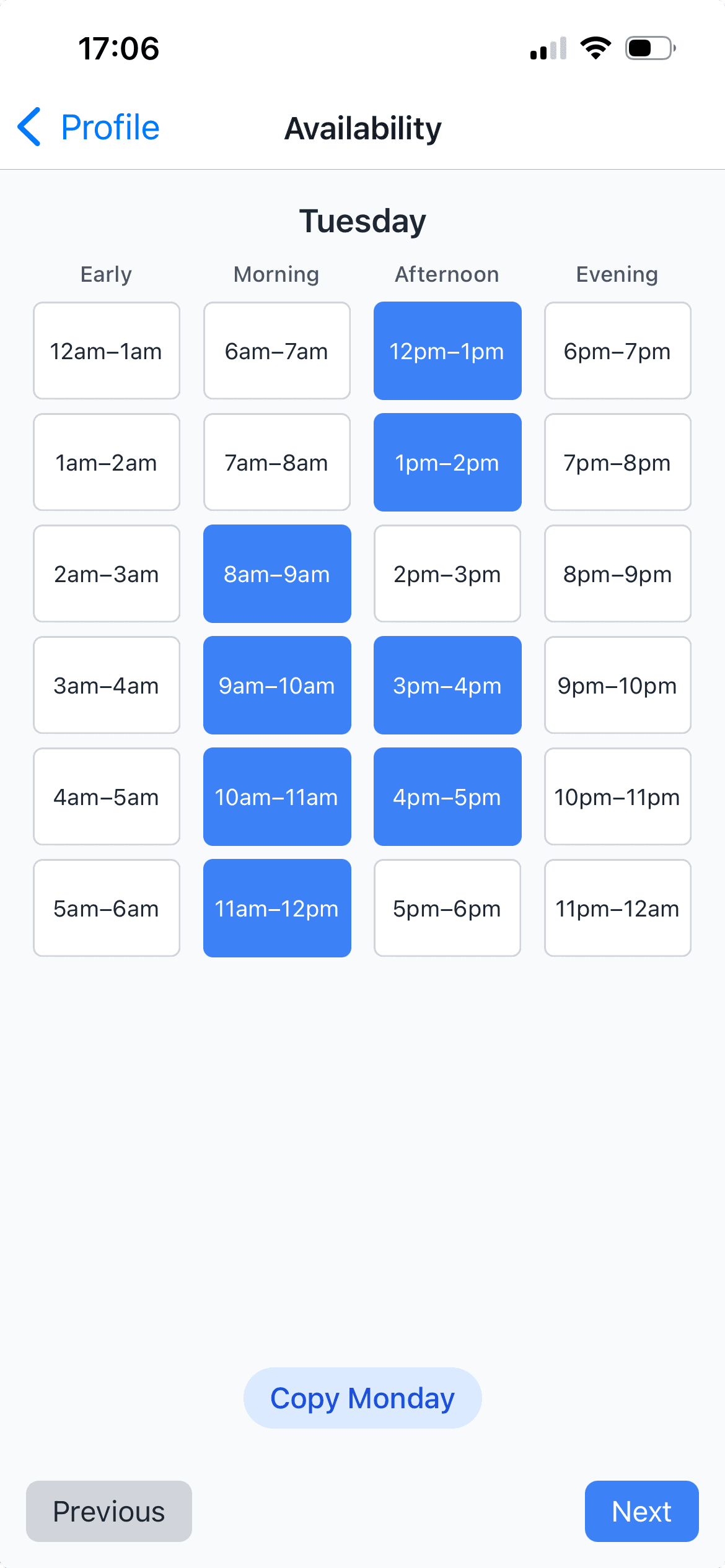Screen dimensions: 725x1568
Task: Enable the 6am–7am morning slot
Action: click(x=276, y=351)
